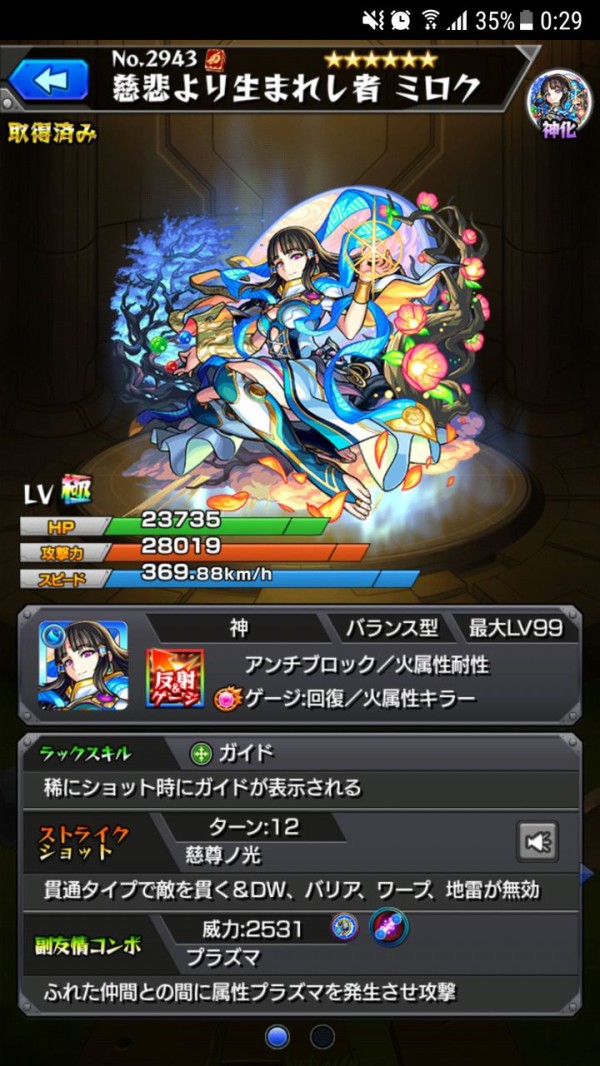
Task: Open the second info page dot
Action: coord(321,1038)
